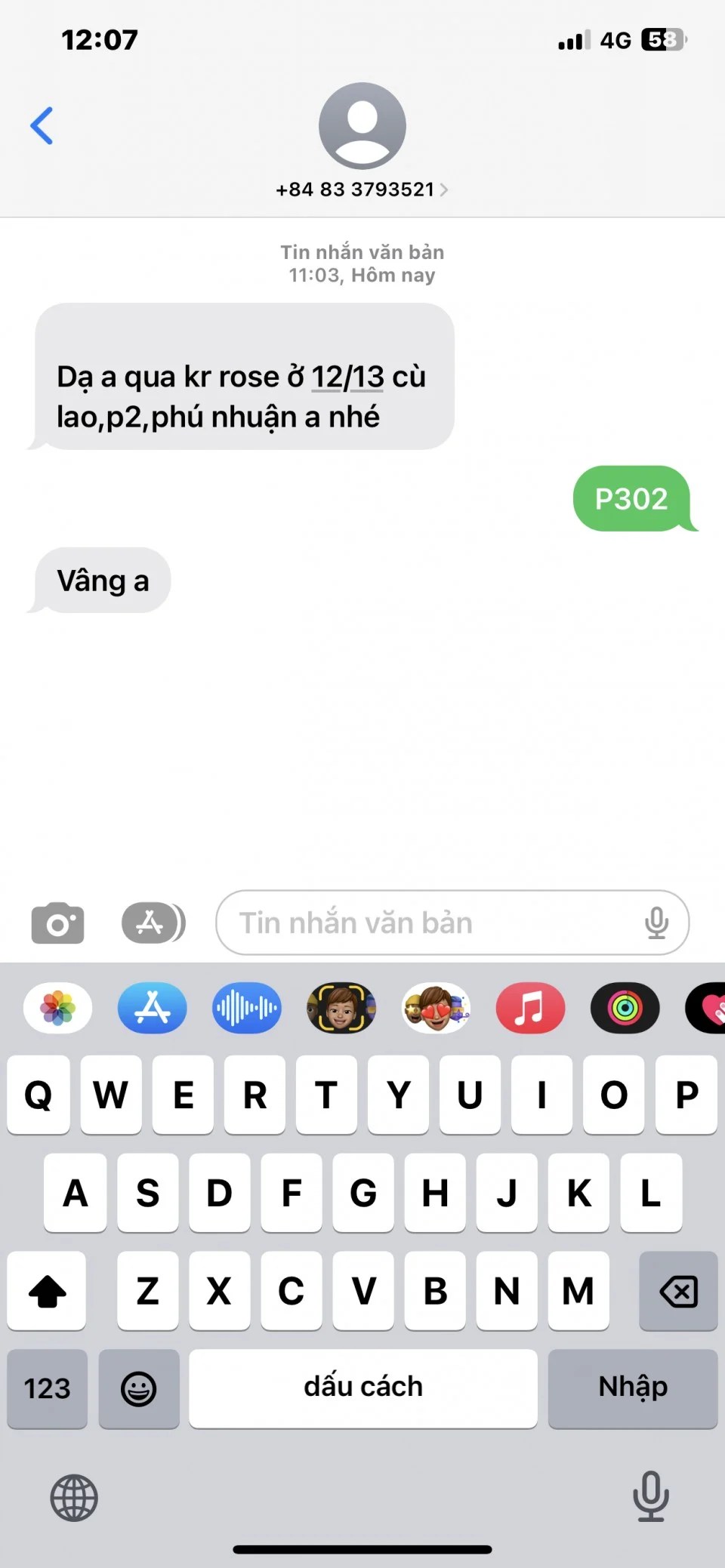Tap the underlined 12/13 date link
This screenshot has height=1568, width=725.
tap(347, 377)
